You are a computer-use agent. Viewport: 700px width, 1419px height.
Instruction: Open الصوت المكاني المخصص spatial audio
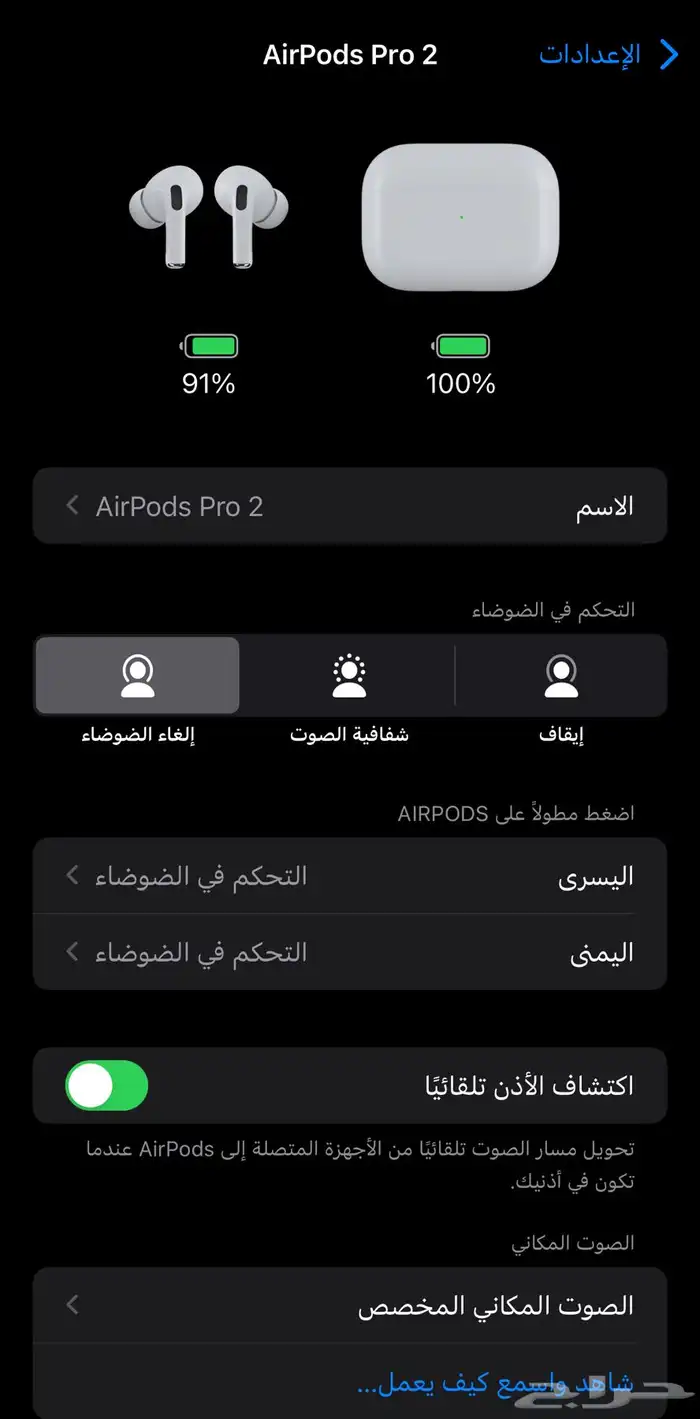pos(350,1306)
